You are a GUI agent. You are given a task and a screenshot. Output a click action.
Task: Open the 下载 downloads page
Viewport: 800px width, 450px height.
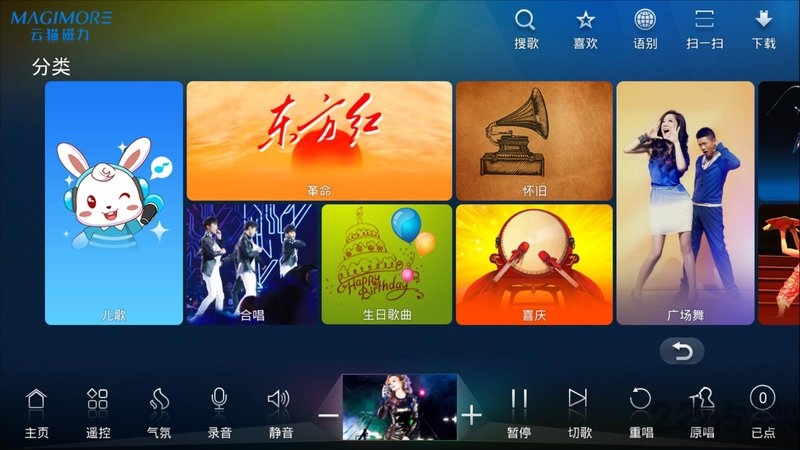point(763,29)
